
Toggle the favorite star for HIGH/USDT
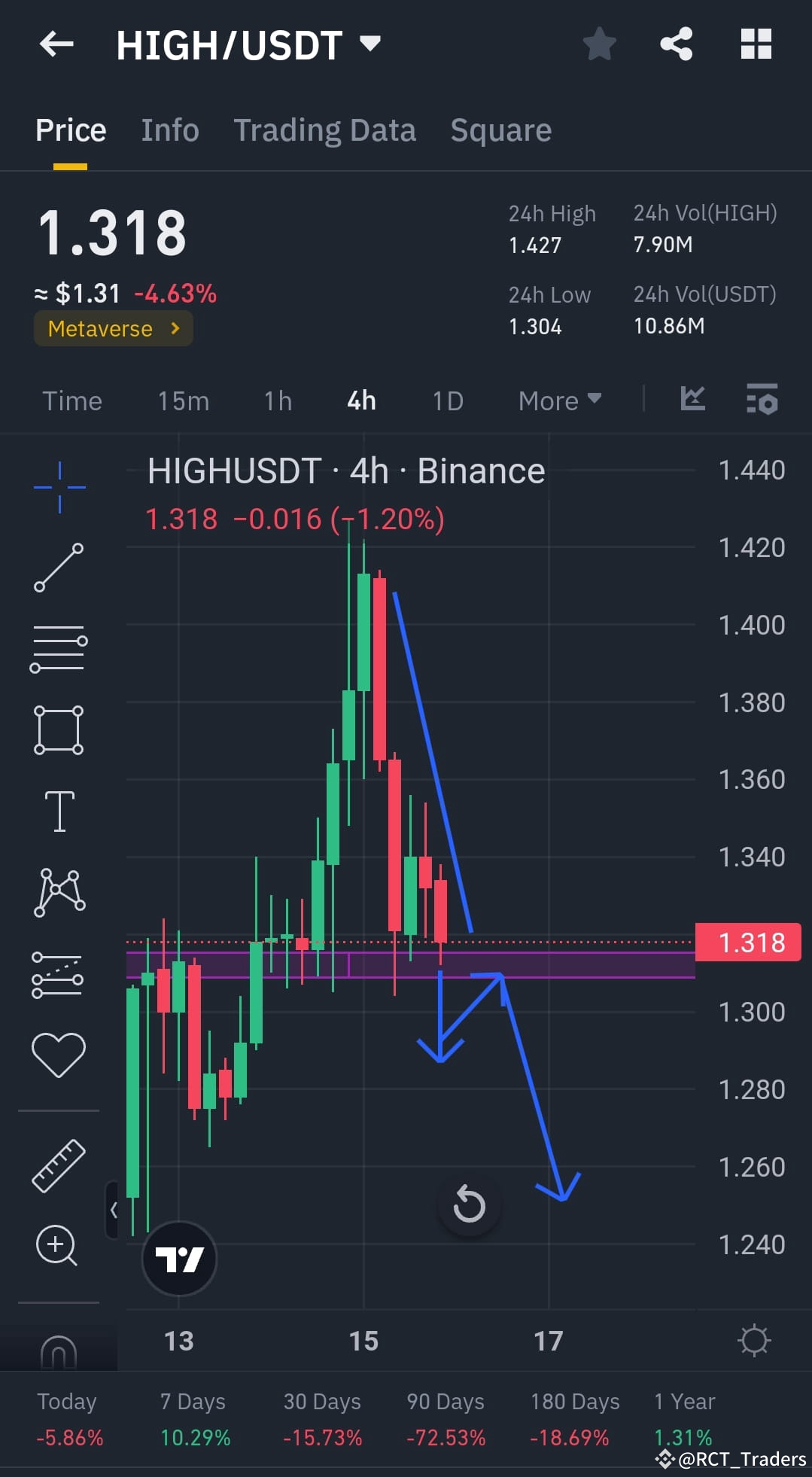point(600,44)
